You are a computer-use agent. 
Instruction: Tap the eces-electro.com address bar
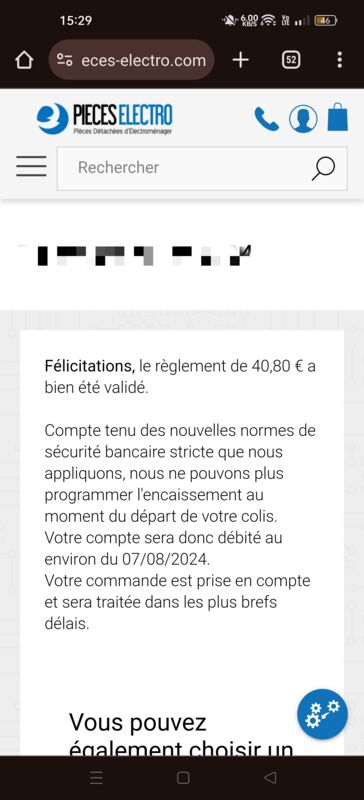click(131, 60)
